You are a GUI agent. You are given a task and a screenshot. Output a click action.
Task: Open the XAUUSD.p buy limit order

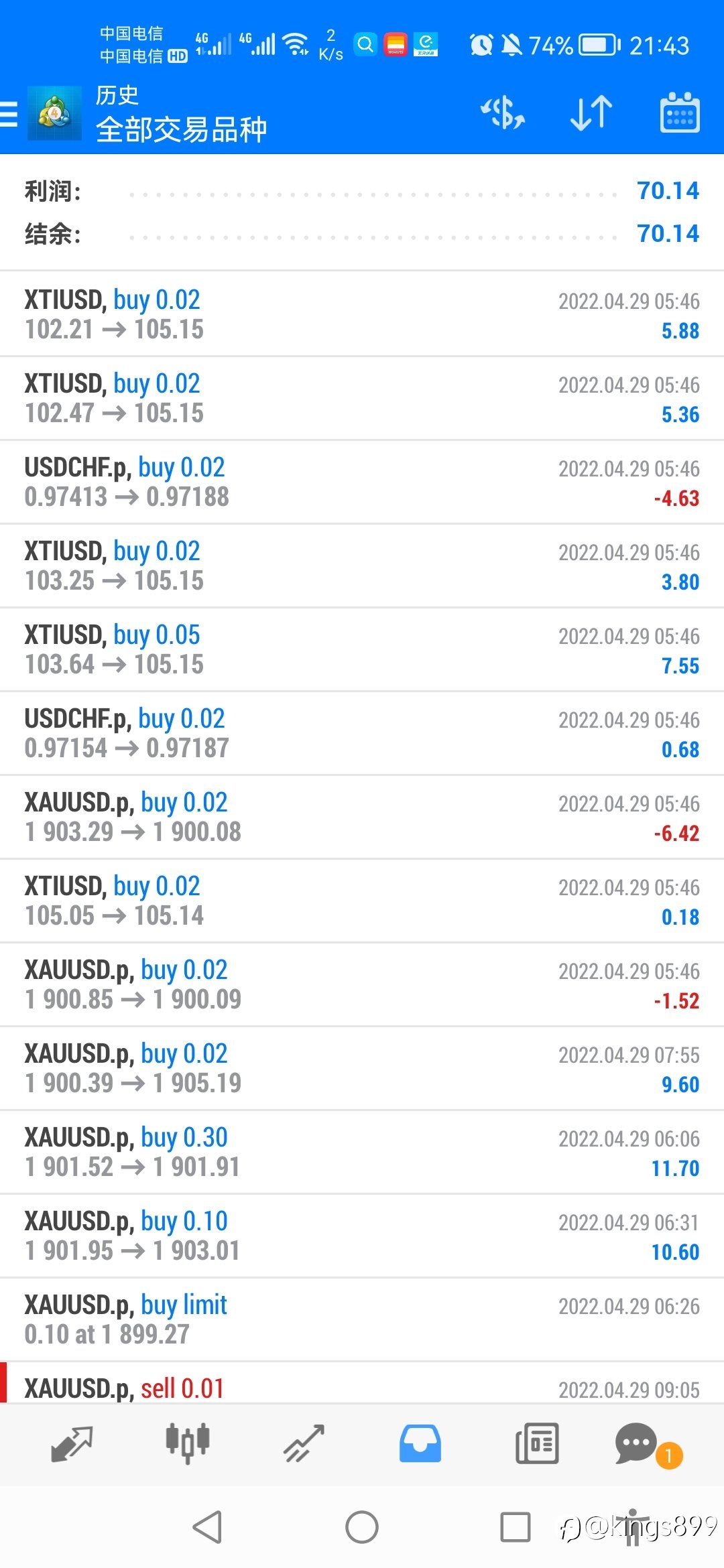(362, 1319)
